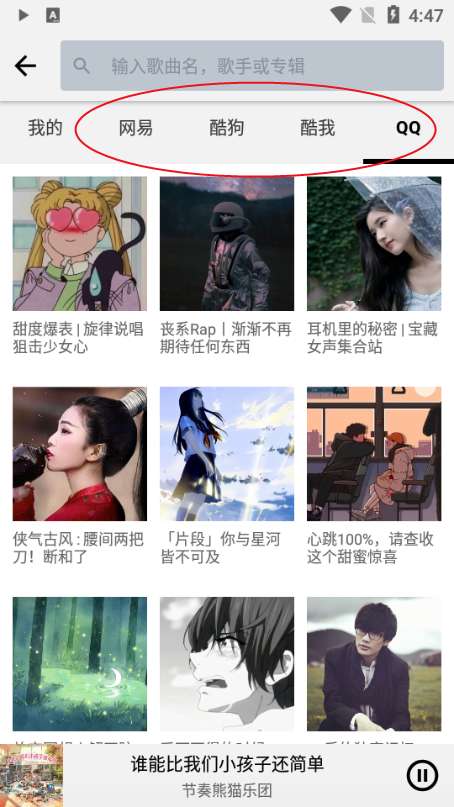Viewport: 454px width, 807px height.
Task: Open the playlist with the firefly forest cover
Action: tap(80, 664)
